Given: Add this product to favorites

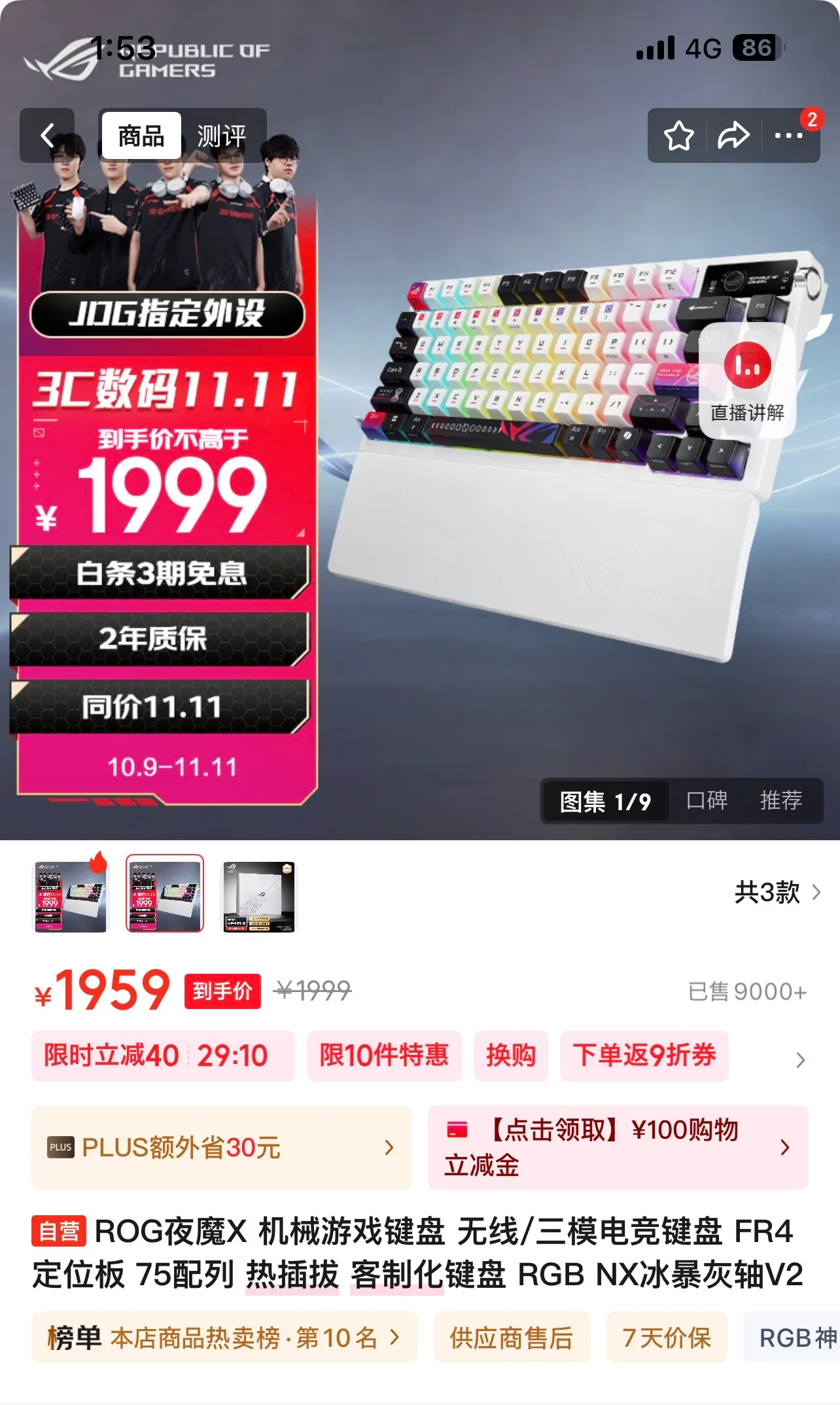Looking at the screenshot, I should click(x=678, y=136).
